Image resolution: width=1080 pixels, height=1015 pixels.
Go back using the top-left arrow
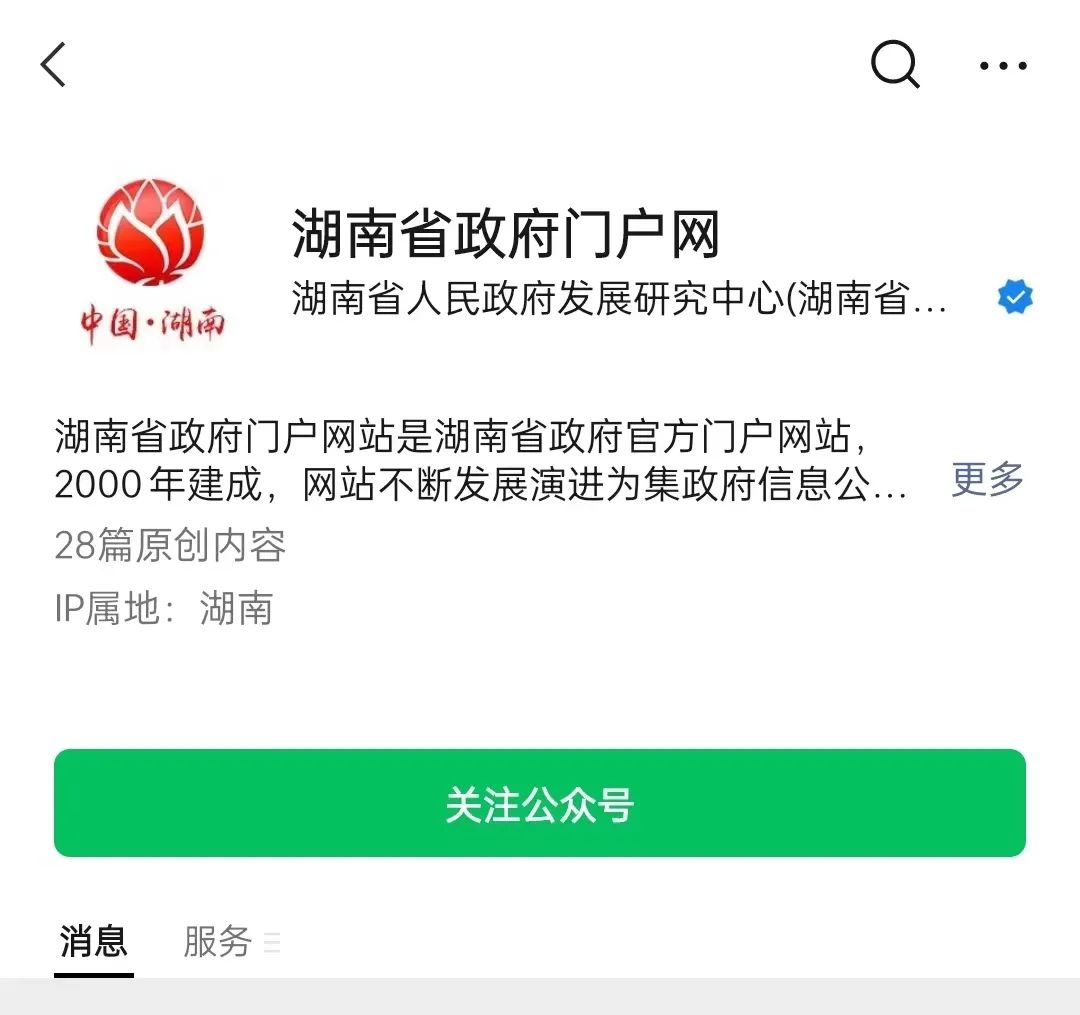pyautogui.click(x=53, y=65)
